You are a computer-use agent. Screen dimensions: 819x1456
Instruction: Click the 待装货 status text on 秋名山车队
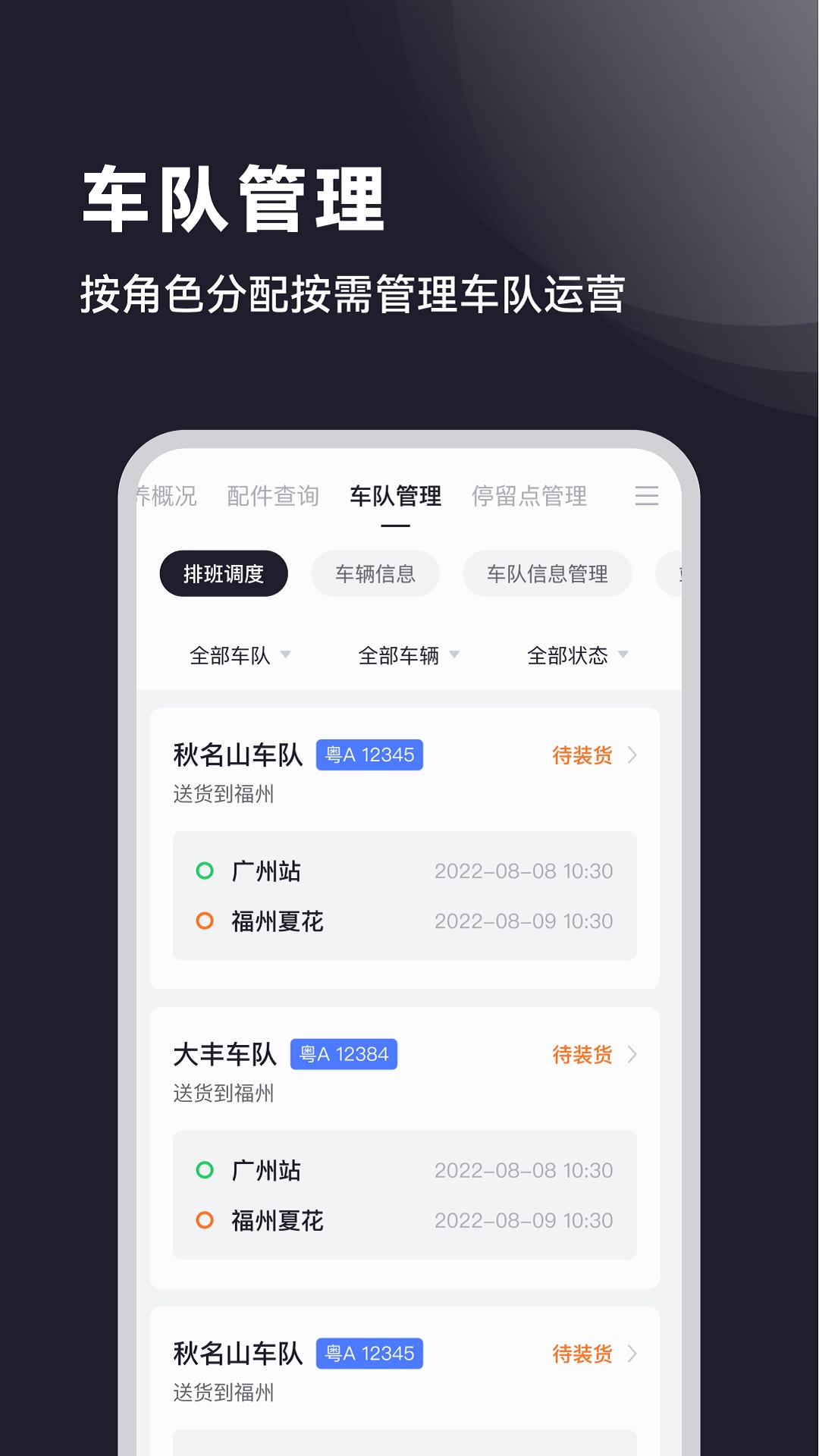click(x=582, y=755)
